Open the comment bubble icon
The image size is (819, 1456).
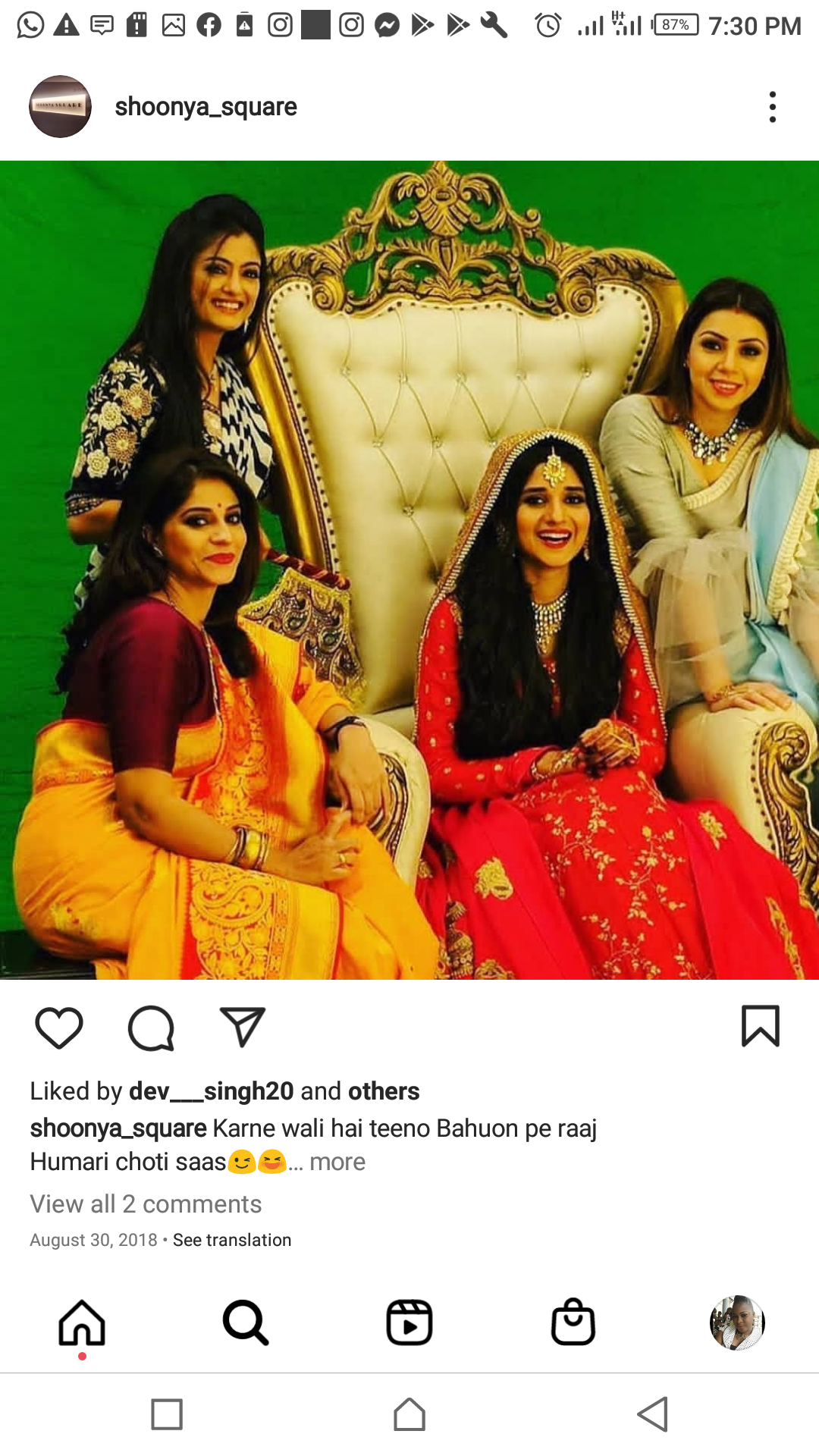(x=151, y=1028)
